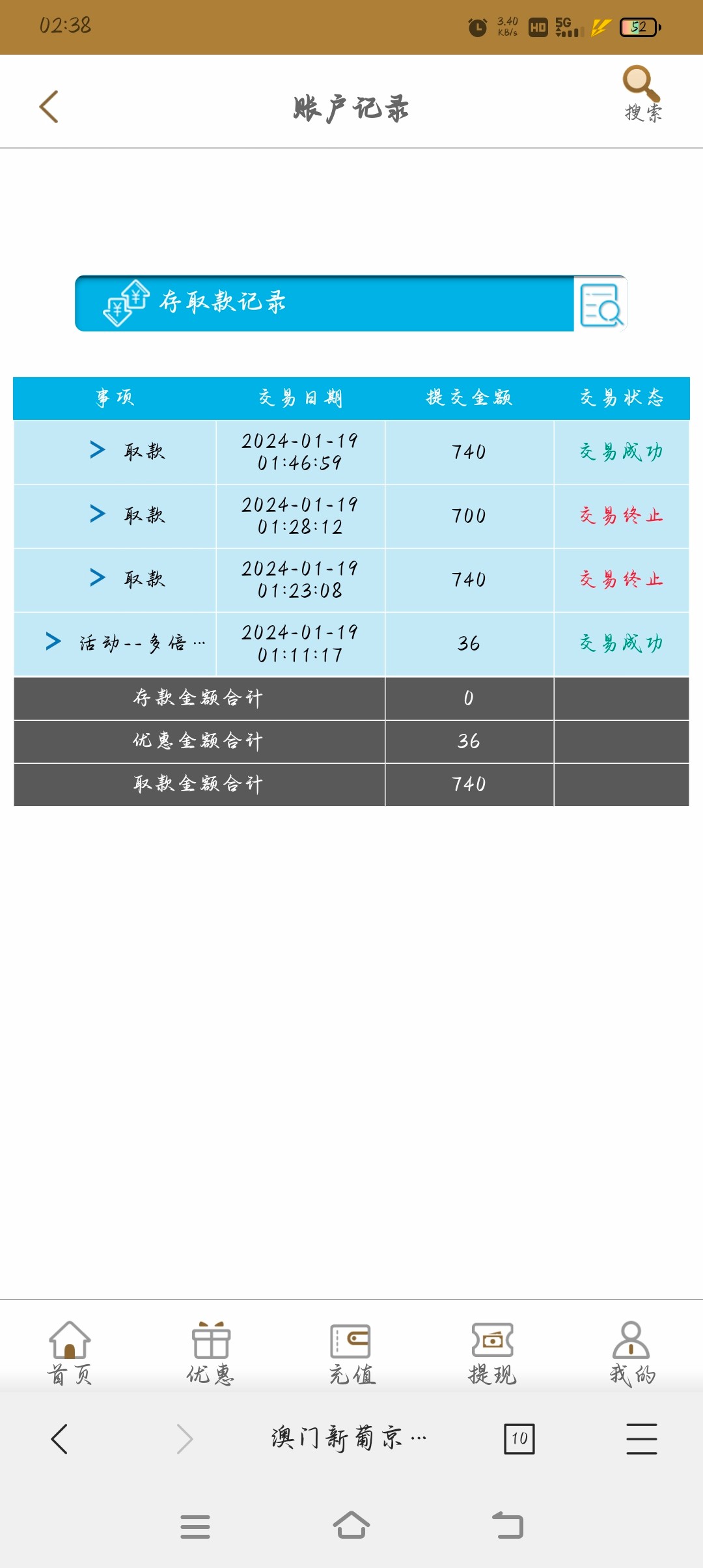Tap the browser back arrow
703x1568 pixels.
click(60, 1439)
